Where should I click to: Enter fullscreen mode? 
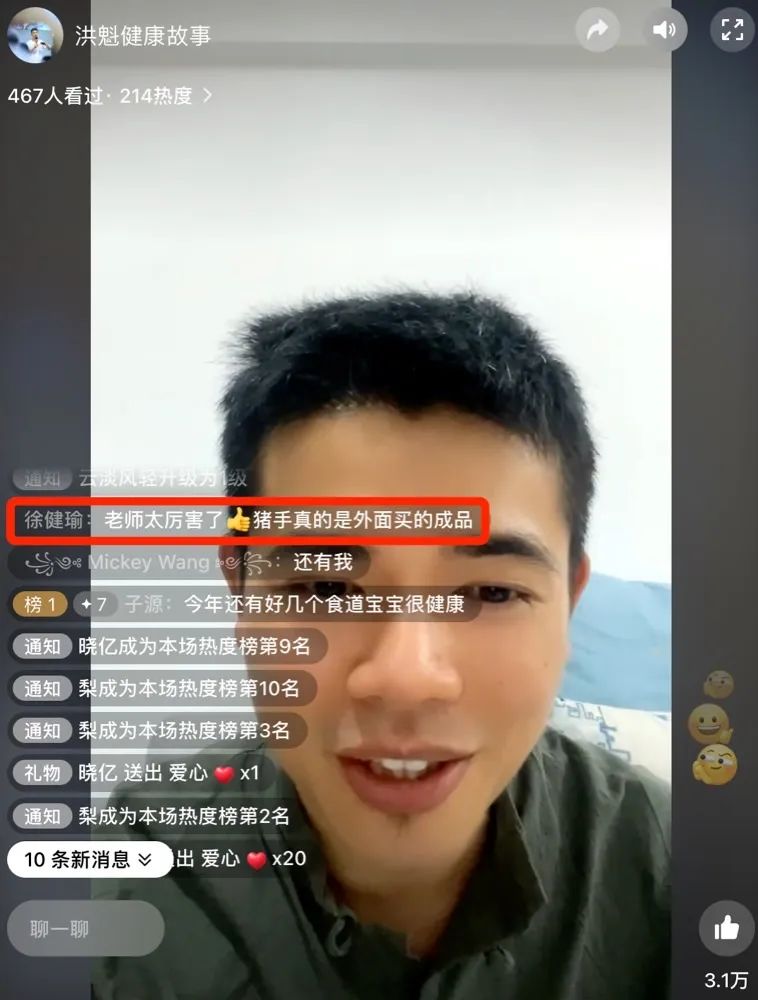pos(732,30)
